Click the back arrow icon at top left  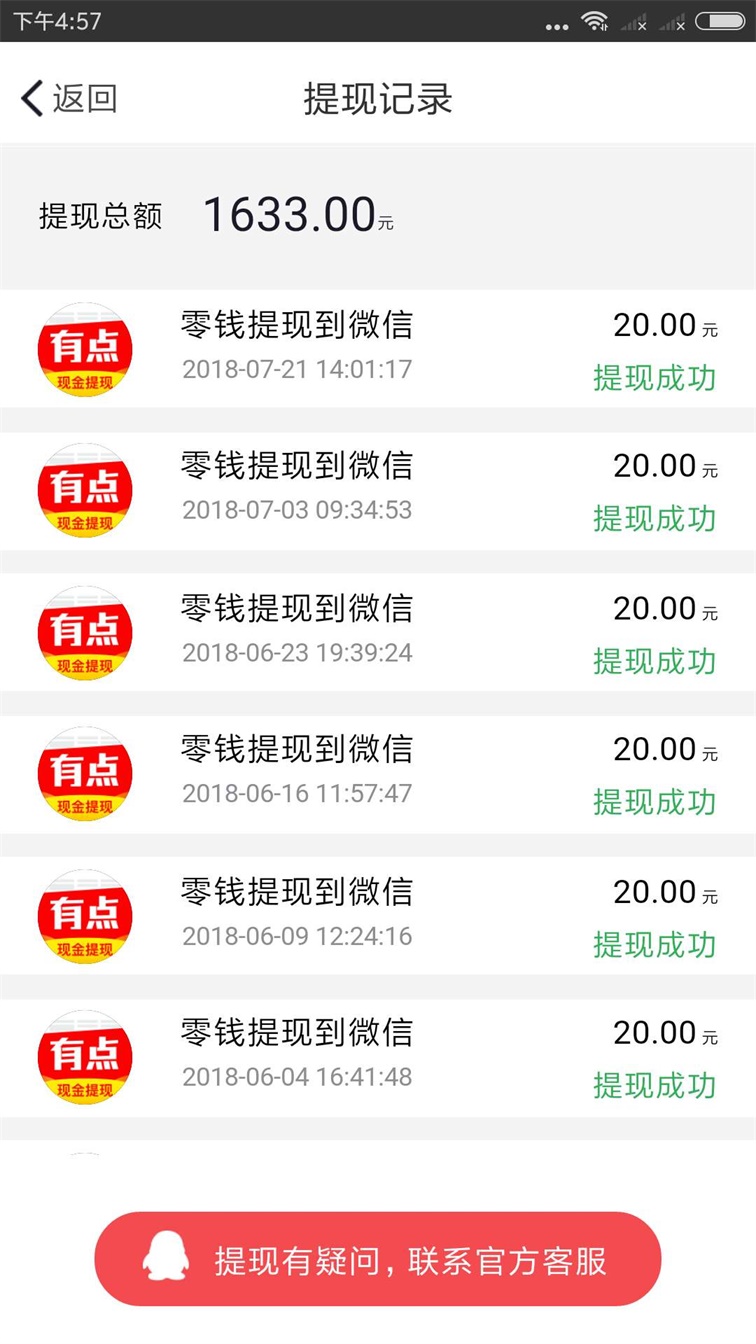[x=30, y=99]
